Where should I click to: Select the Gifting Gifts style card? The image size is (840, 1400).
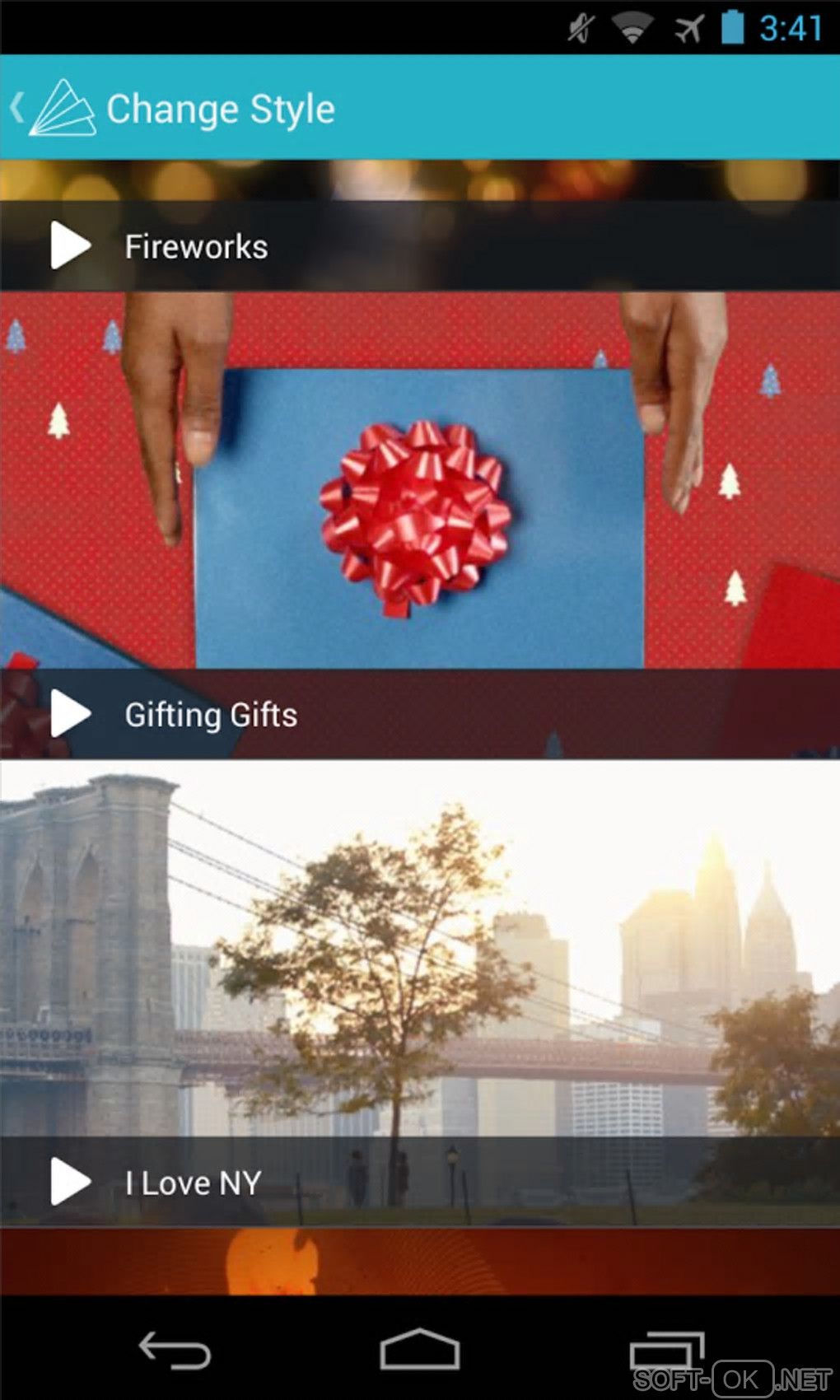[x=420, y=494]
